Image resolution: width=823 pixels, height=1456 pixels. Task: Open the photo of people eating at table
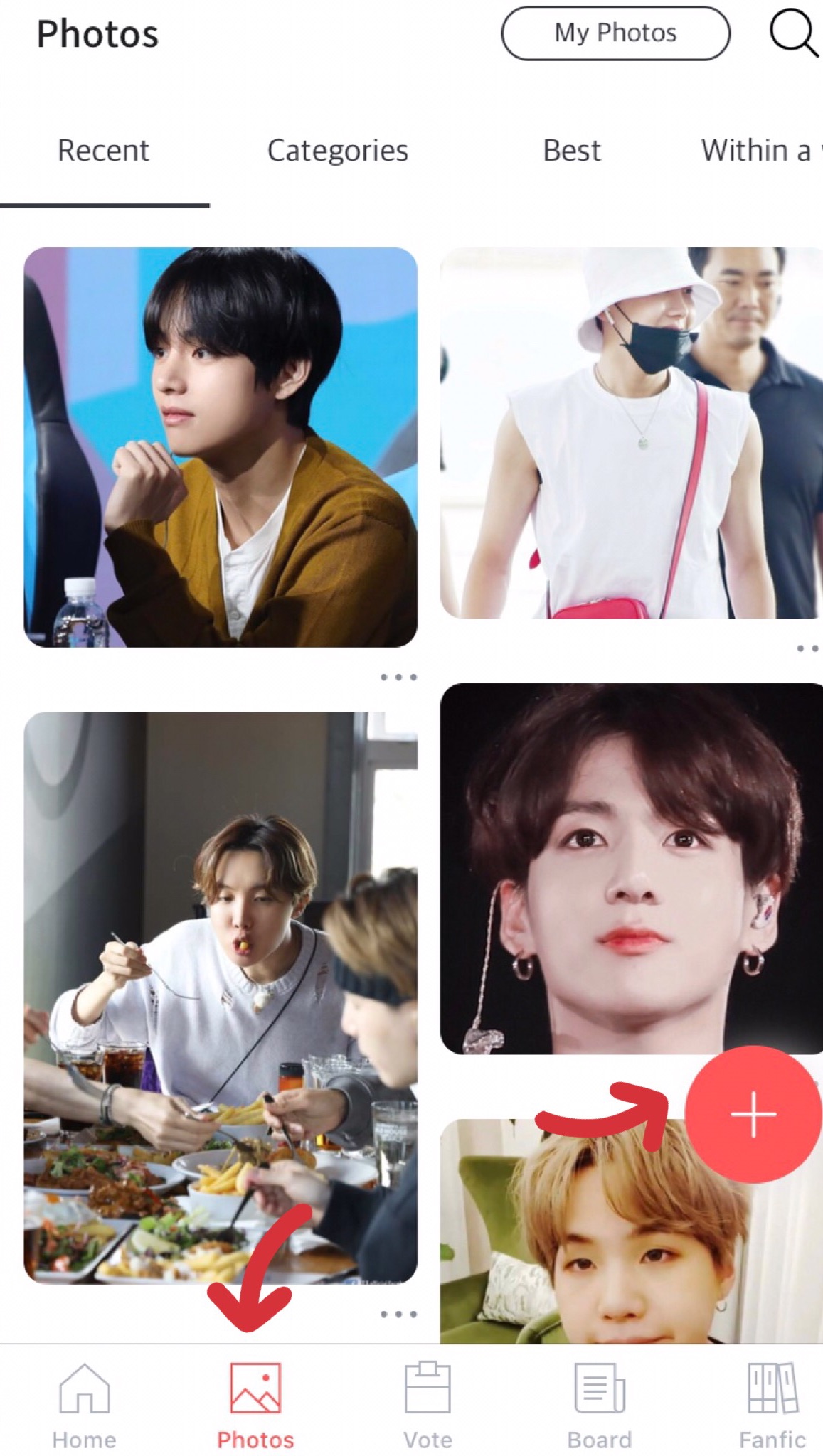[221, 997]
